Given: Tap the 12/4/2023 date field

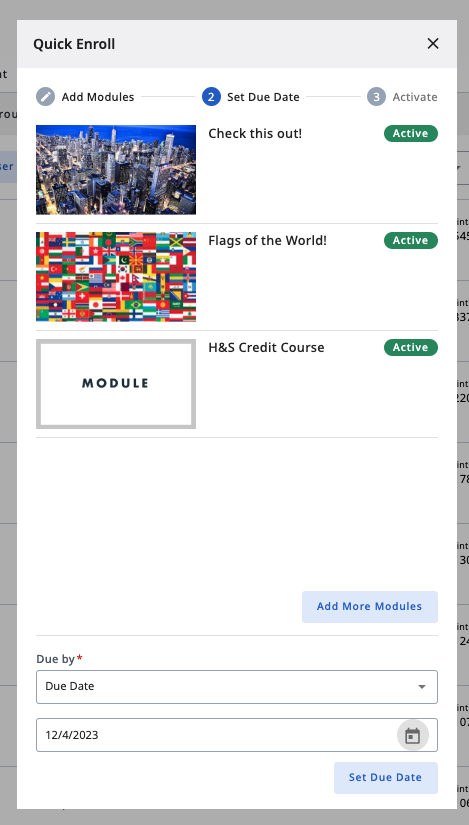Looking at the screenshot, I should [x=237, y=735].
